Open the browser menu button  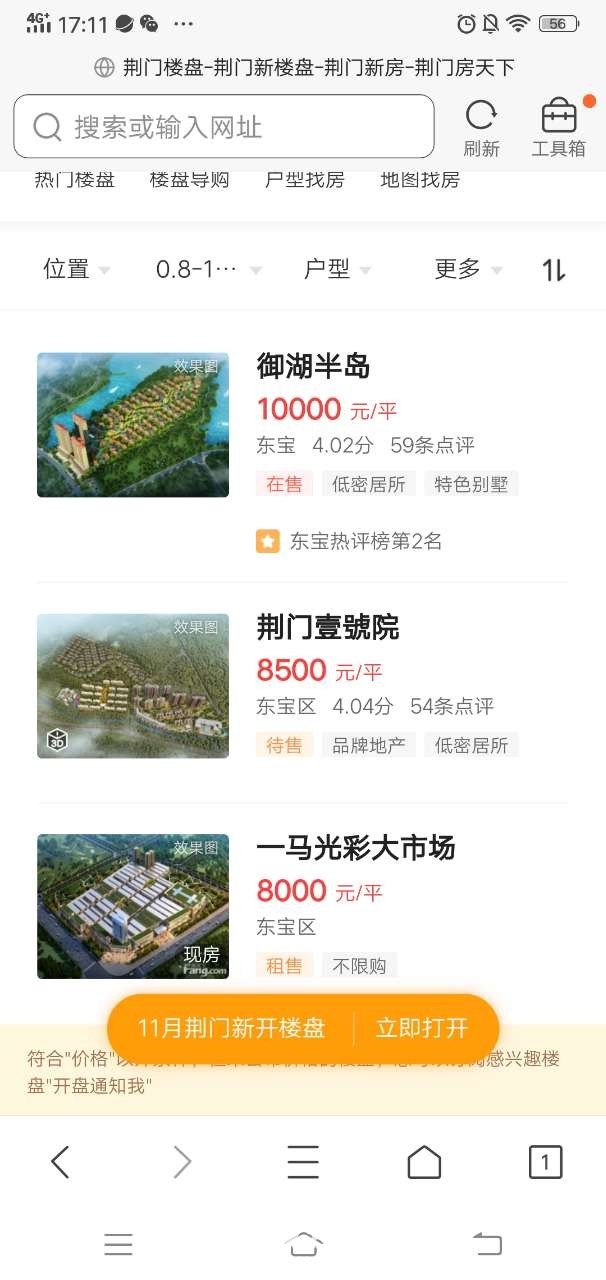coord(303,1162)
